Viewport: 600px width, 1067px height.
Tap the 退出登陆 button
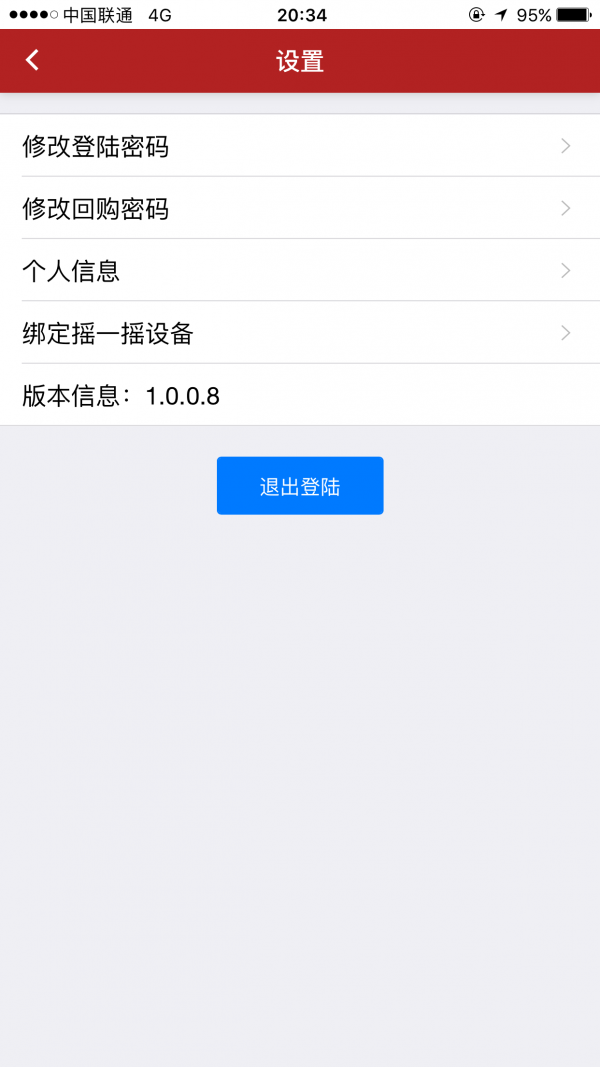300,486
